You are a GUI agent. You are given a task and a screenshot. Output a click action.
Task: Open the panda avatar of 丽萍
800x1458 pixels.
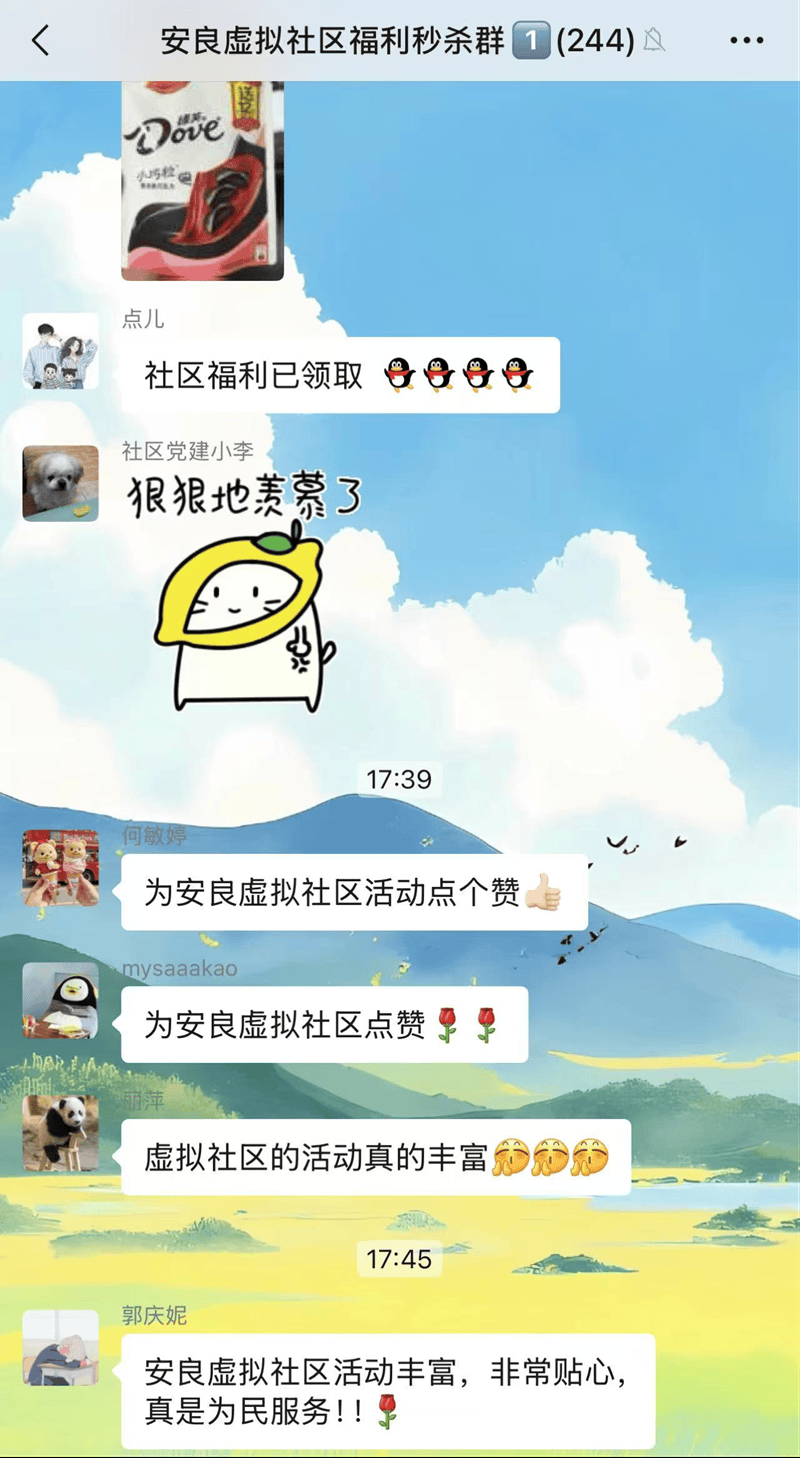click(x=61, y=1133)
